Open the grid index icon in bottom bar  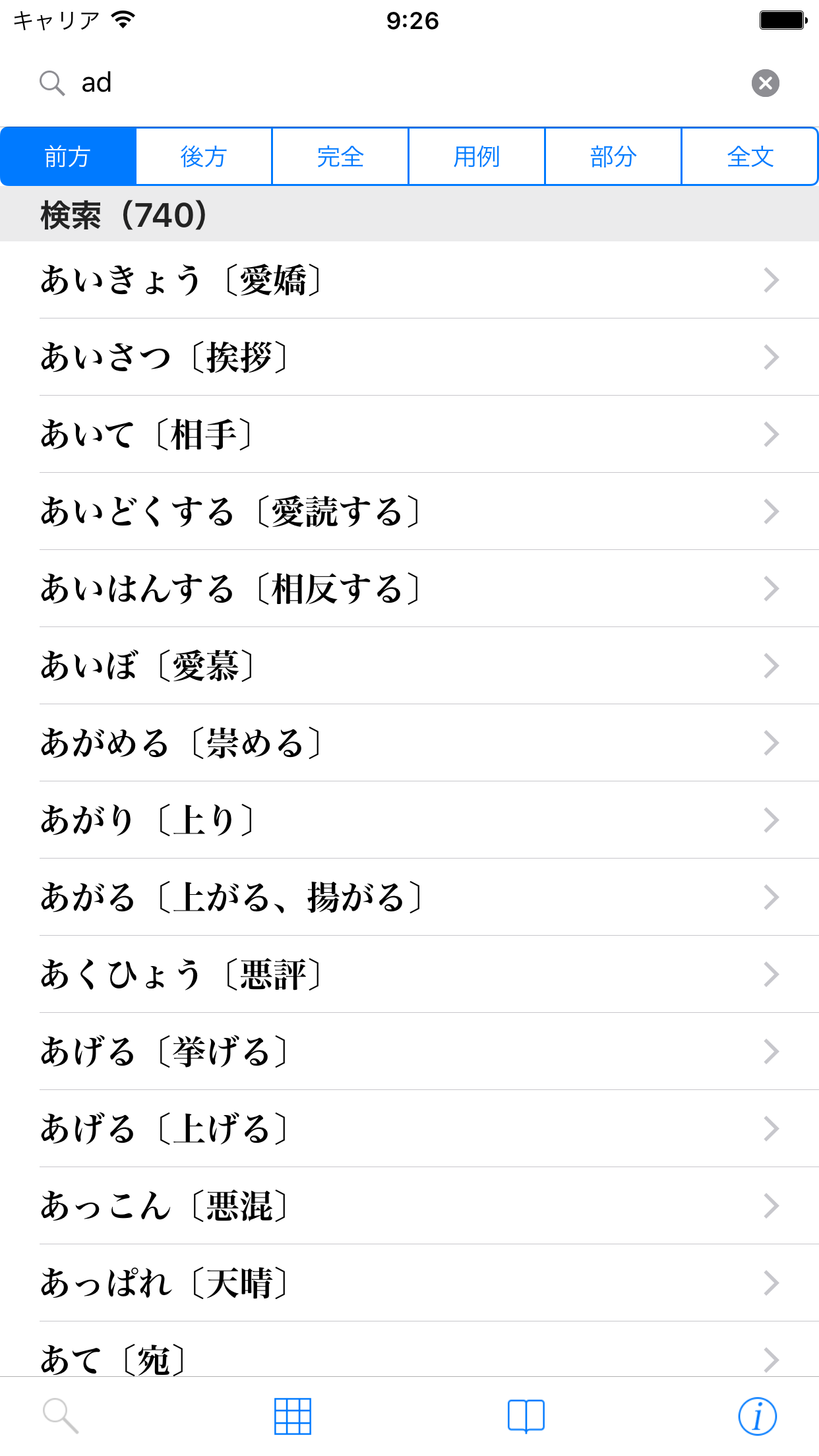click(x=293, y=1416)
